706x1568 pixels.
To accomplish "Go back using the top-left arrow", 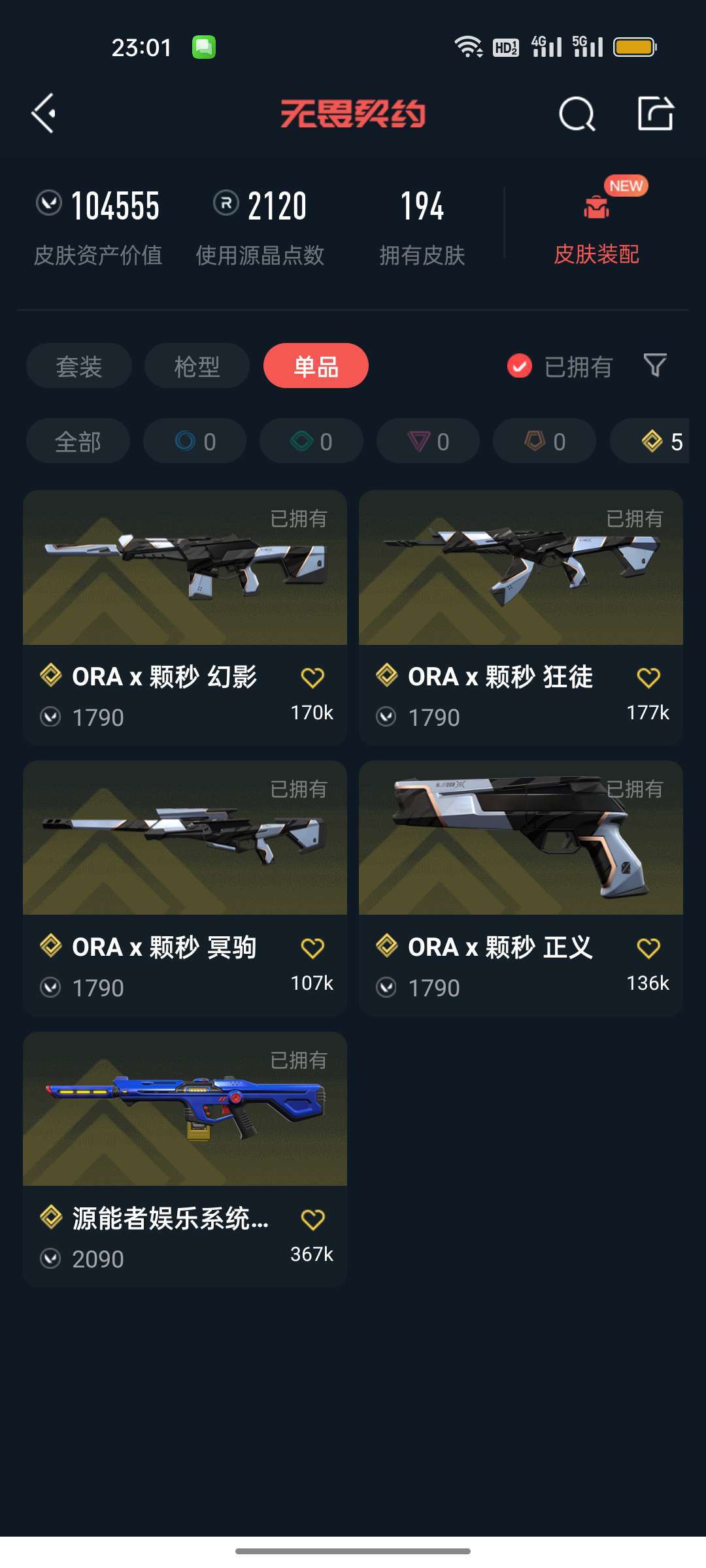I will coord(43,114).
